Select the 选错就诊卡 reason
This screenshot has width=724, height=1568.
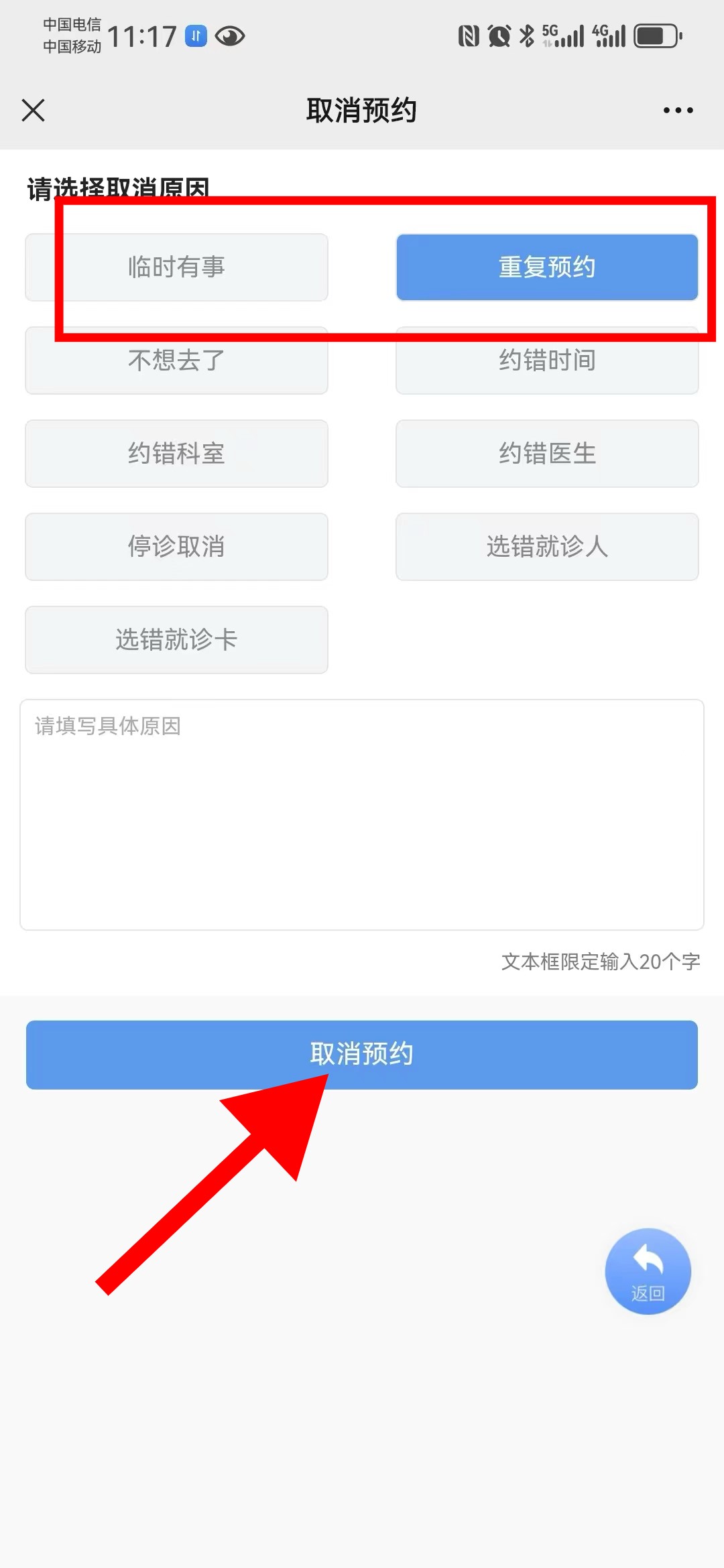[176, 639]
